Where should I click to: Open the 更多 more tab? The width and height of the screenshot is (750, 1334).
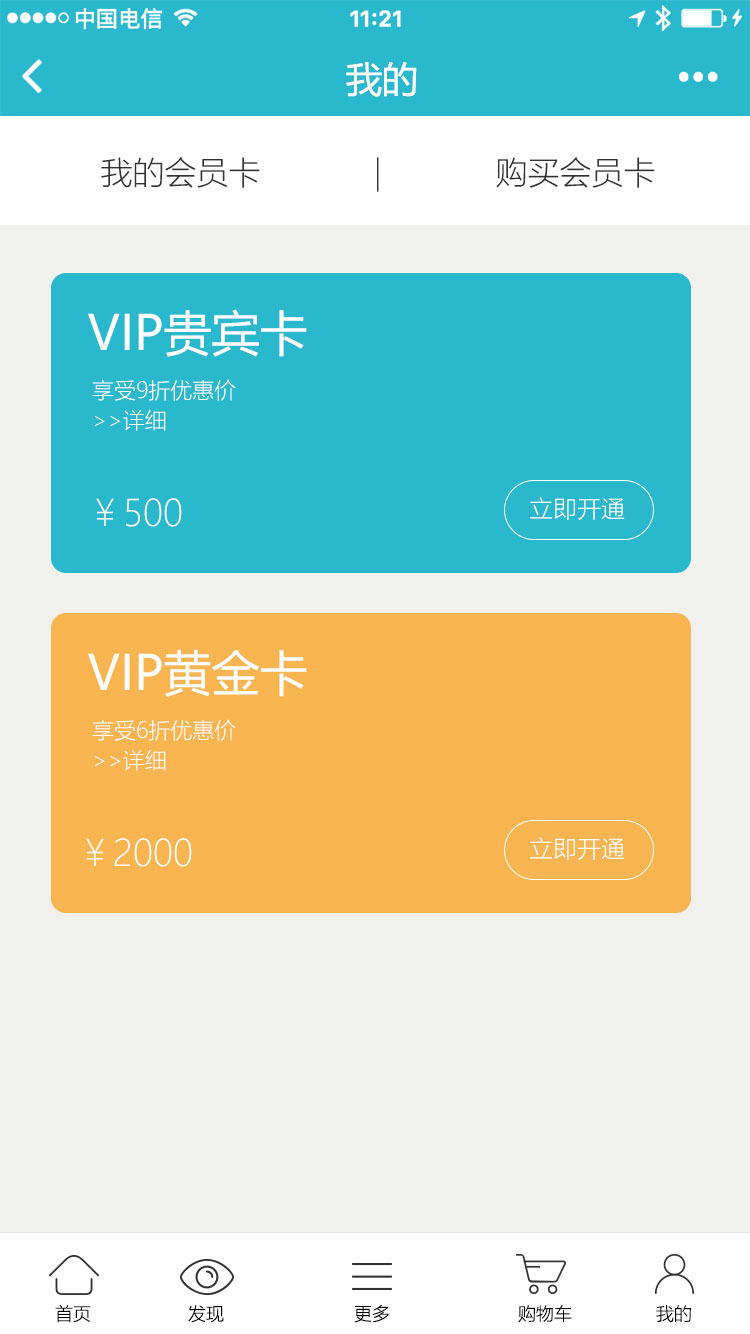pos(371,1289)
